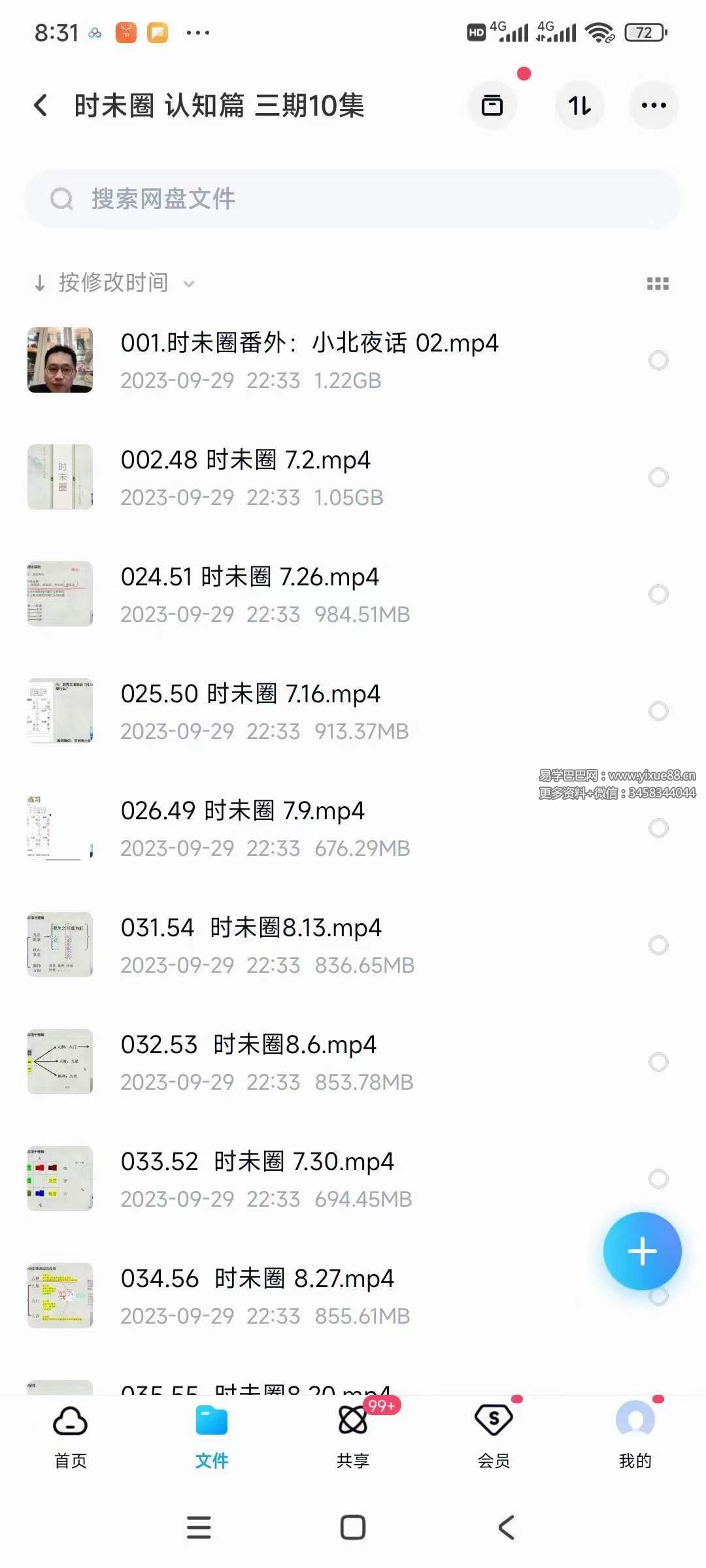Open the three-dot more options menu
The image size is (706, 1568).
point(653,105)
